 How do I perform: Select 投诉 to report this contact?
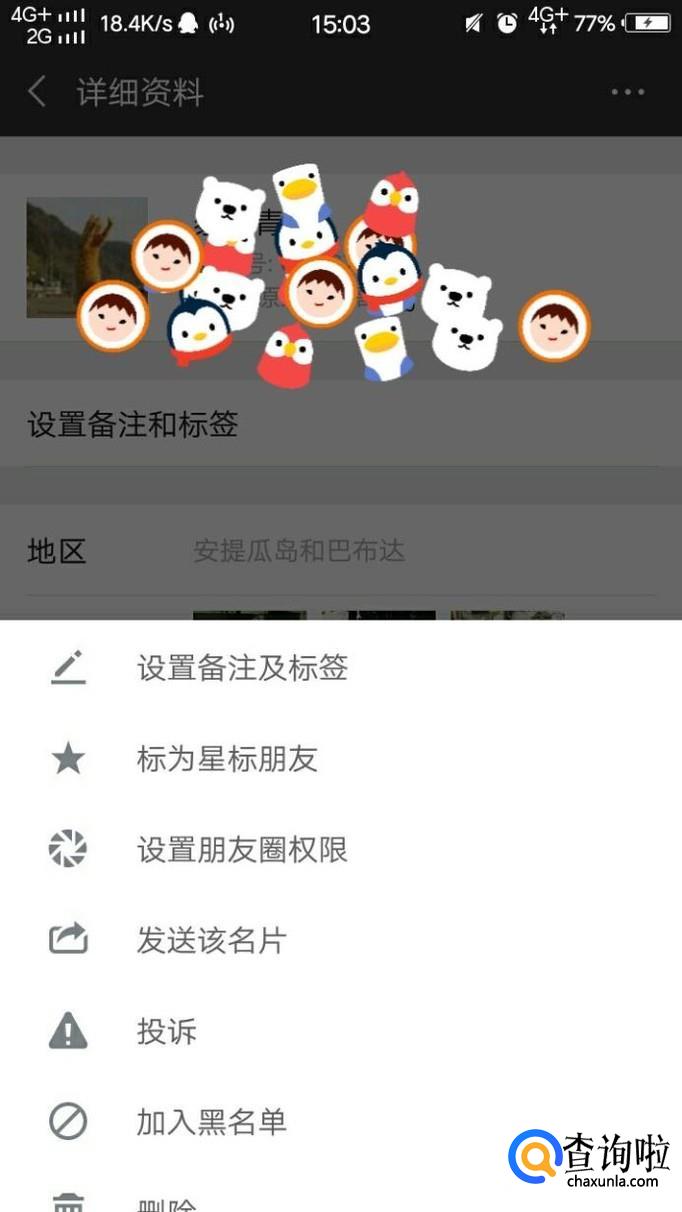(167, 1031)
